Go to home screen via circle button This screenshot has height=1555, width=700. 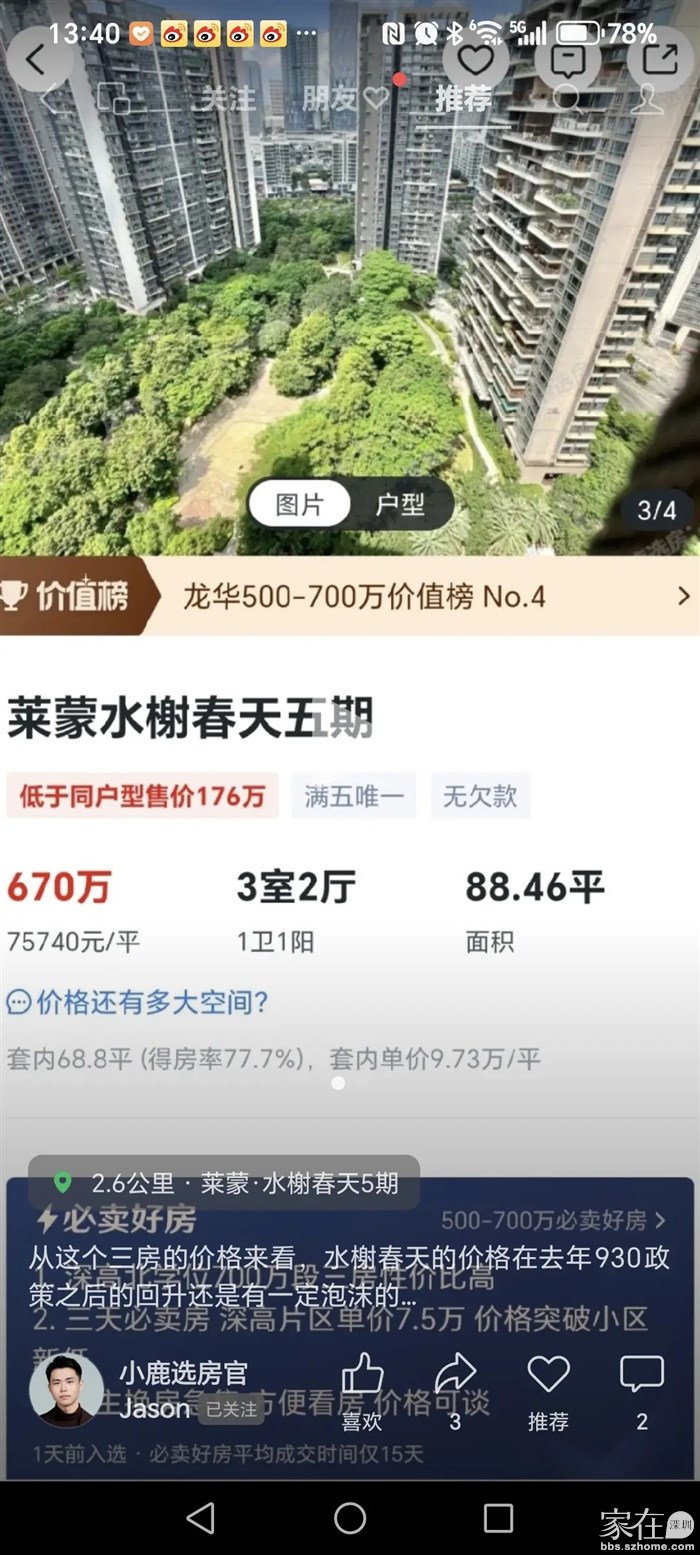[x=350, y=1518]
